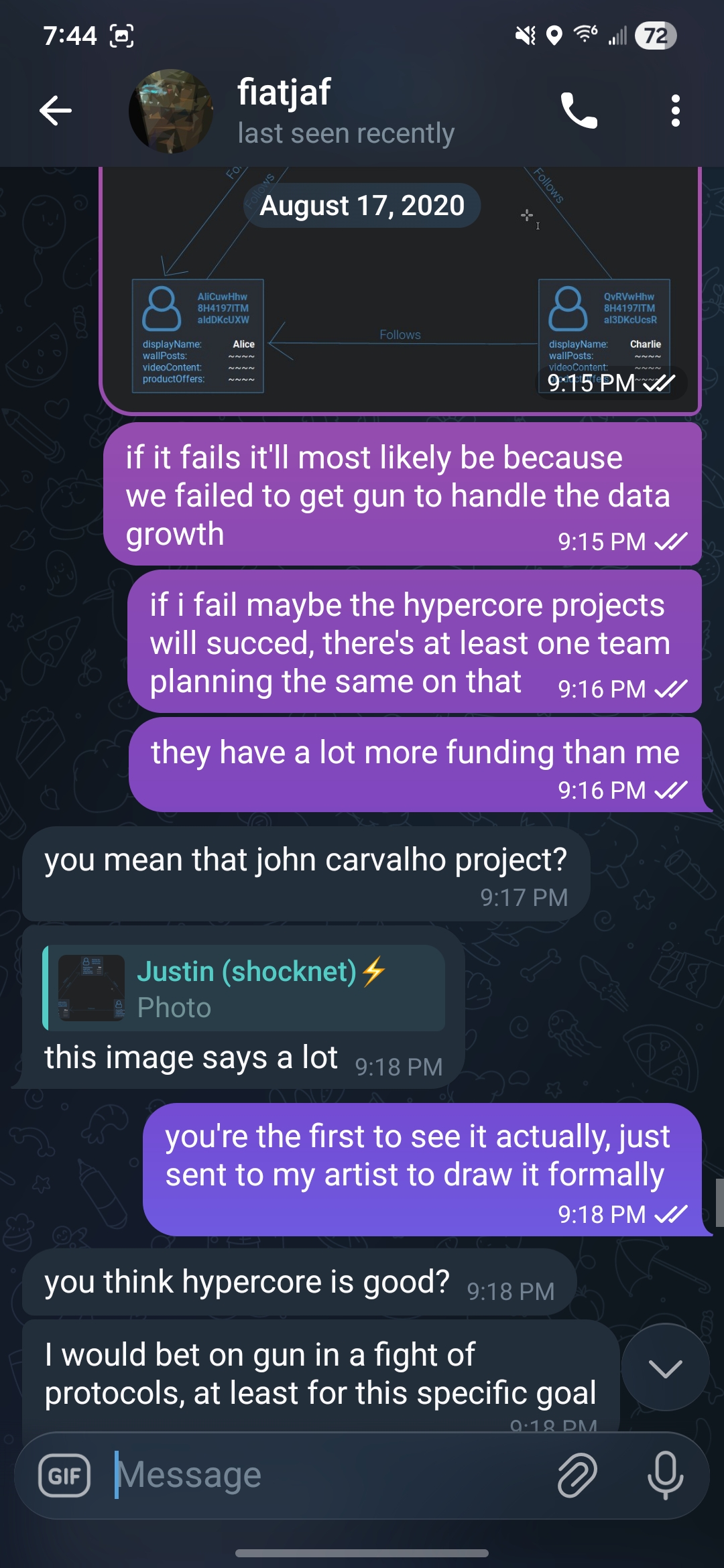
Task: Record a voice message with microphone
Action: (x=665, y=1476)
